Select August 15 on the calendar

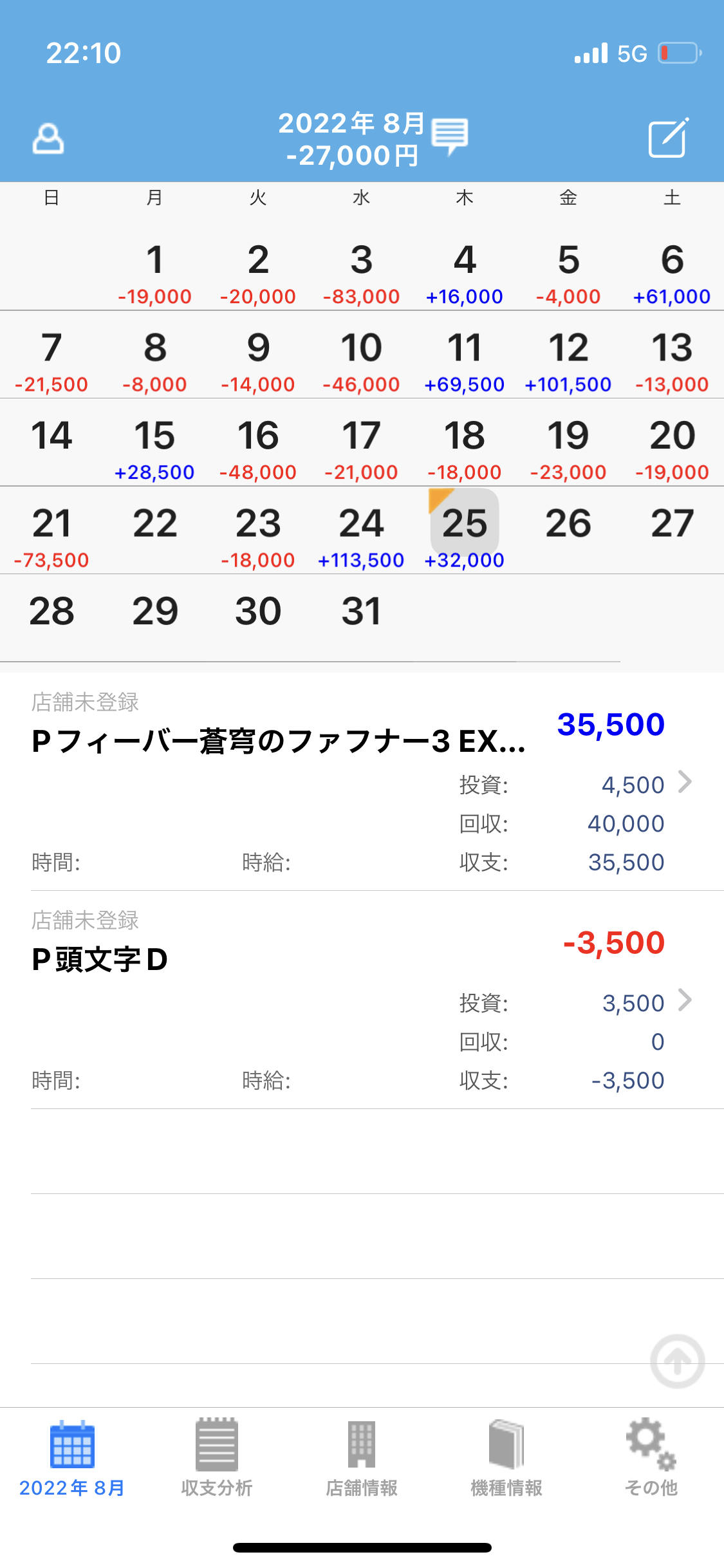point(154,445)
